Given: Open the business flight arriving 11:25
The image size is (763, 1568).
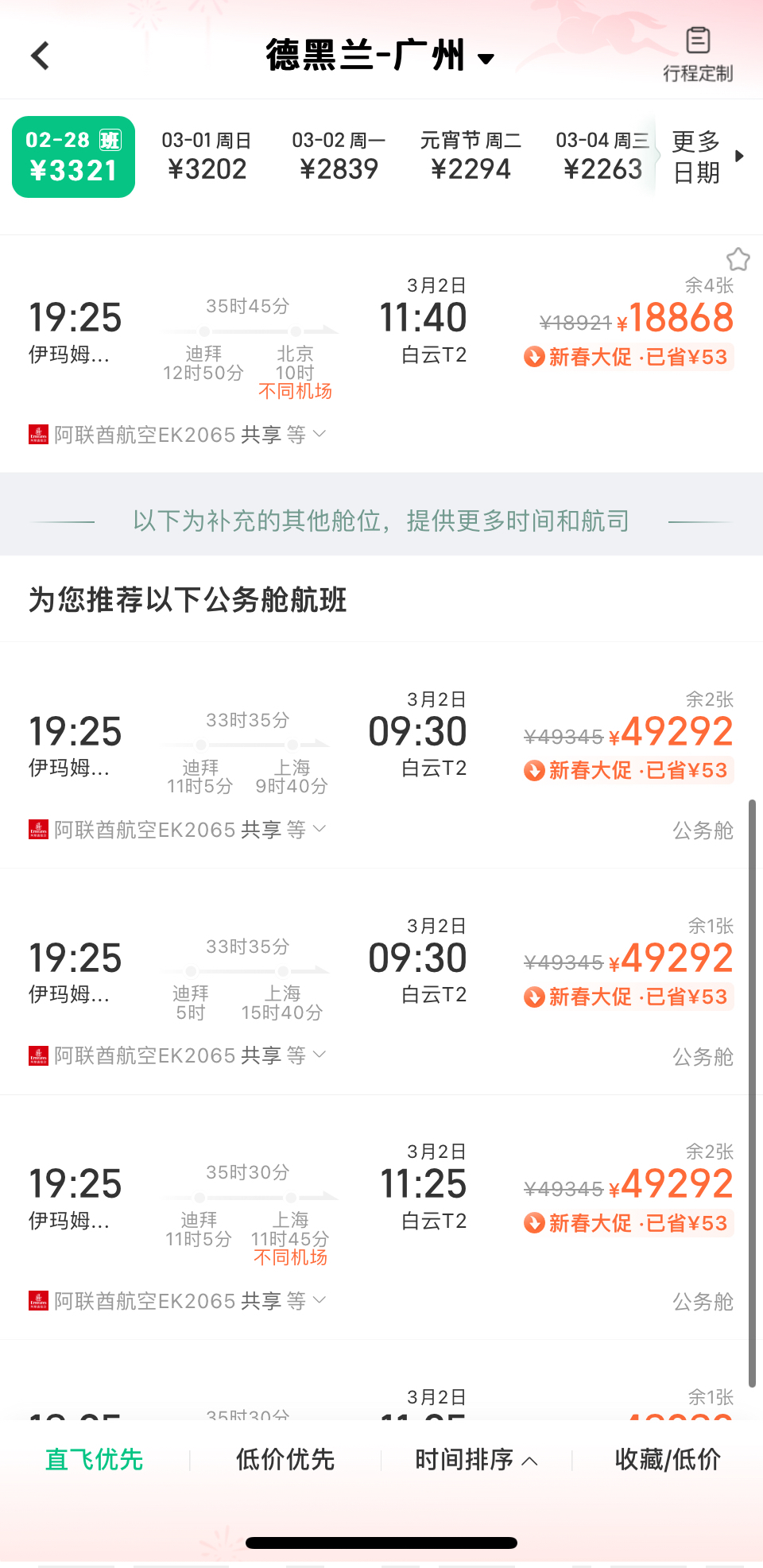Looking at the screenshot, I should [x=381, y=1200].
